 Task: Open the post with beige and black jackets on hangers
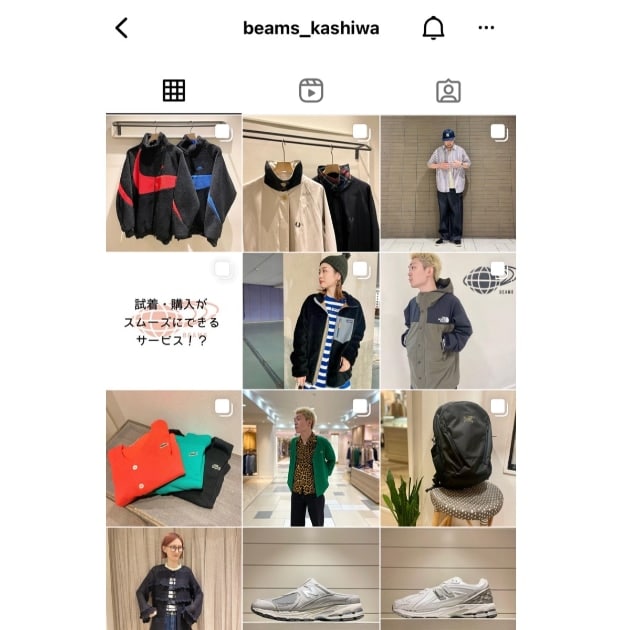[311, 182]
